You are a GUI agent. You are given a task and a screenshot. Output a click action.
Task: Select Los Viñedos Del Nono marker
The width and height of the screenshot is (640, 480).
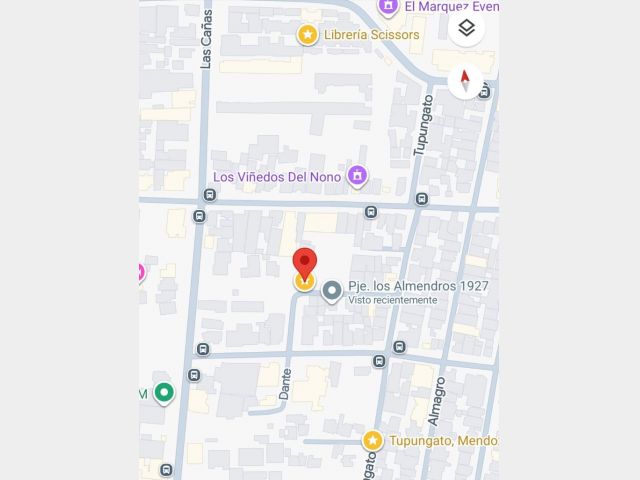tap(357, 177)
